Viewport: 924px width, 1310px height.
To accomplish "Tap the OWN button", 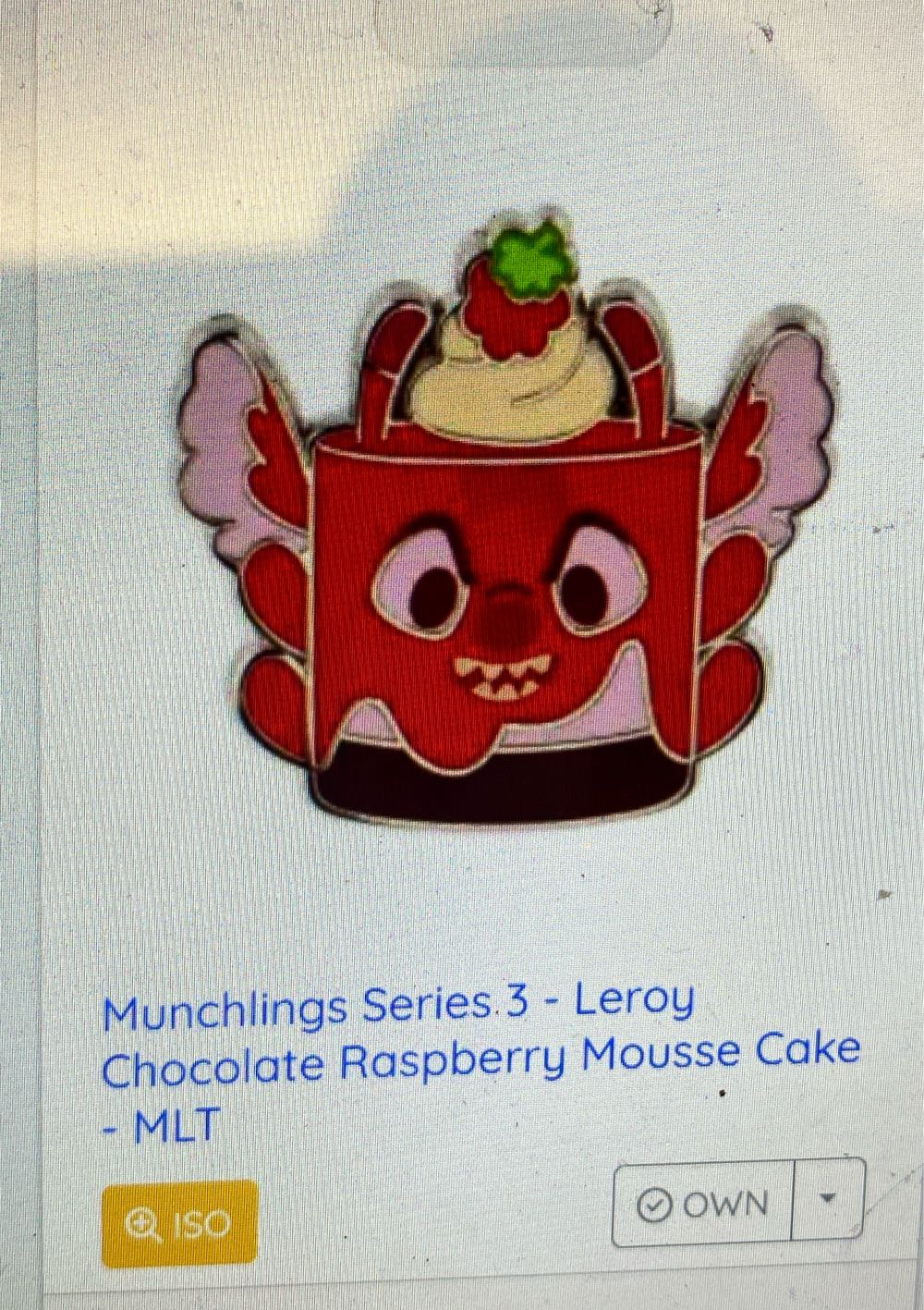I will (702, 1203).
